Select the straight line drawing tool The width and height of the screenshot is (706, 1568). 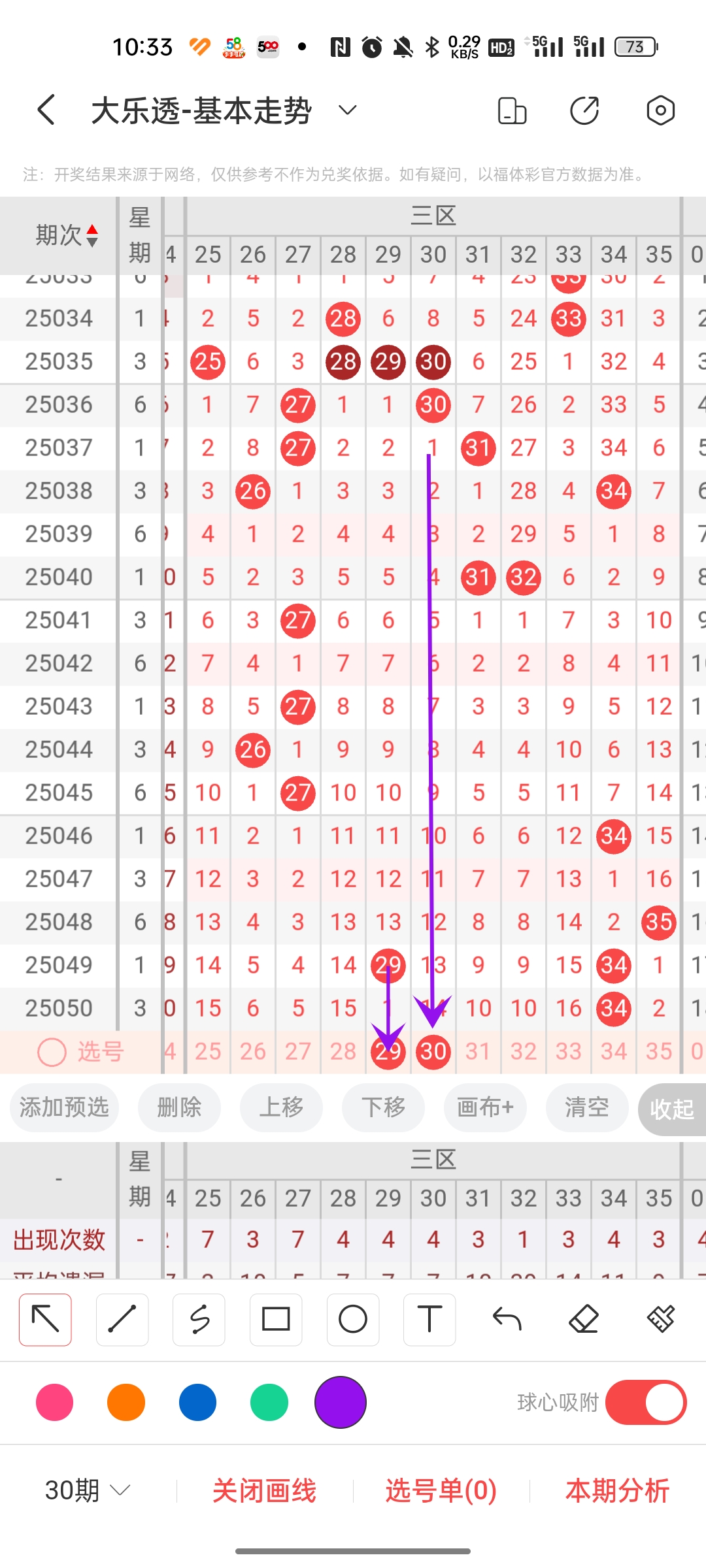pyautogui.click(x=122, y=1319)
